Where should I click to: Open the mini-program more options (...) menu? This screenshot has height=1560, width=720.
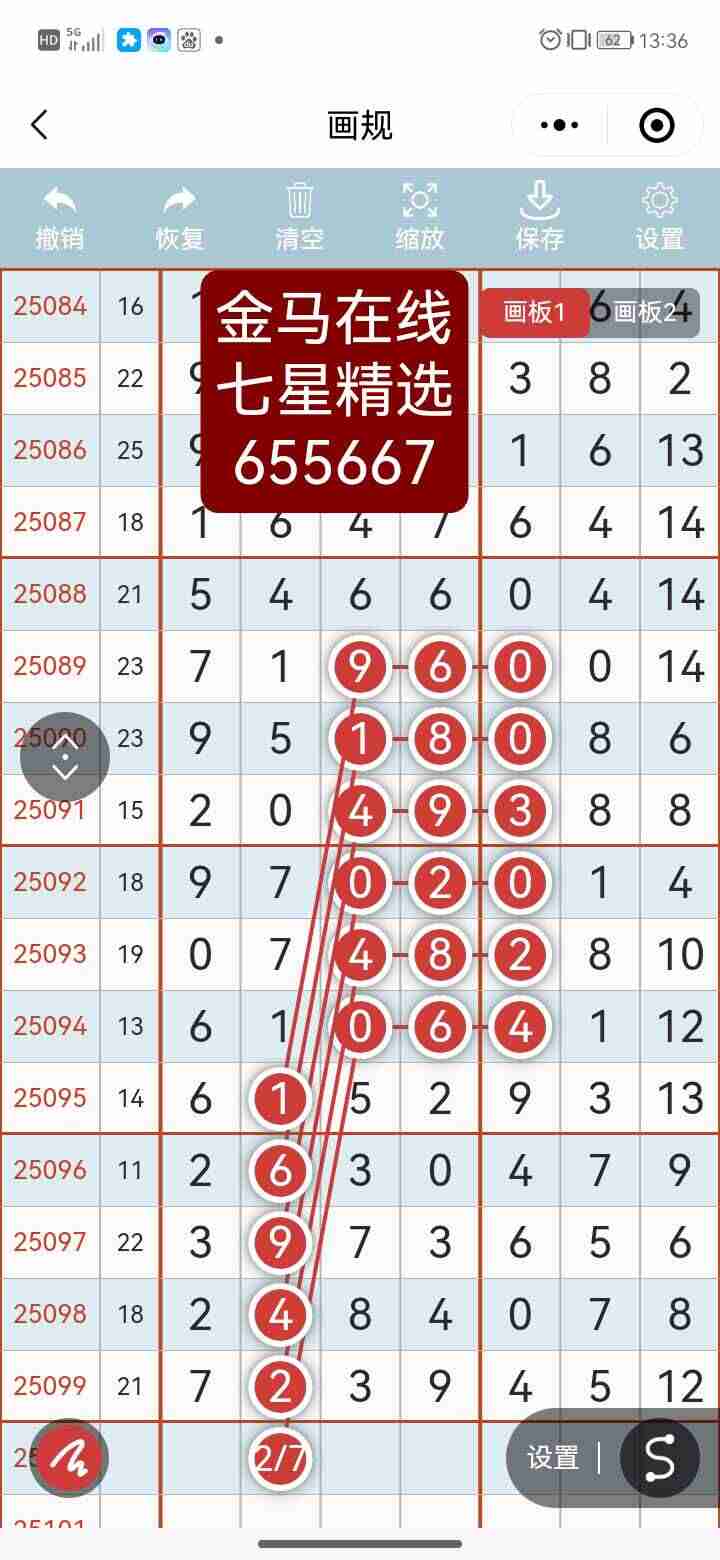click(557, 124)
